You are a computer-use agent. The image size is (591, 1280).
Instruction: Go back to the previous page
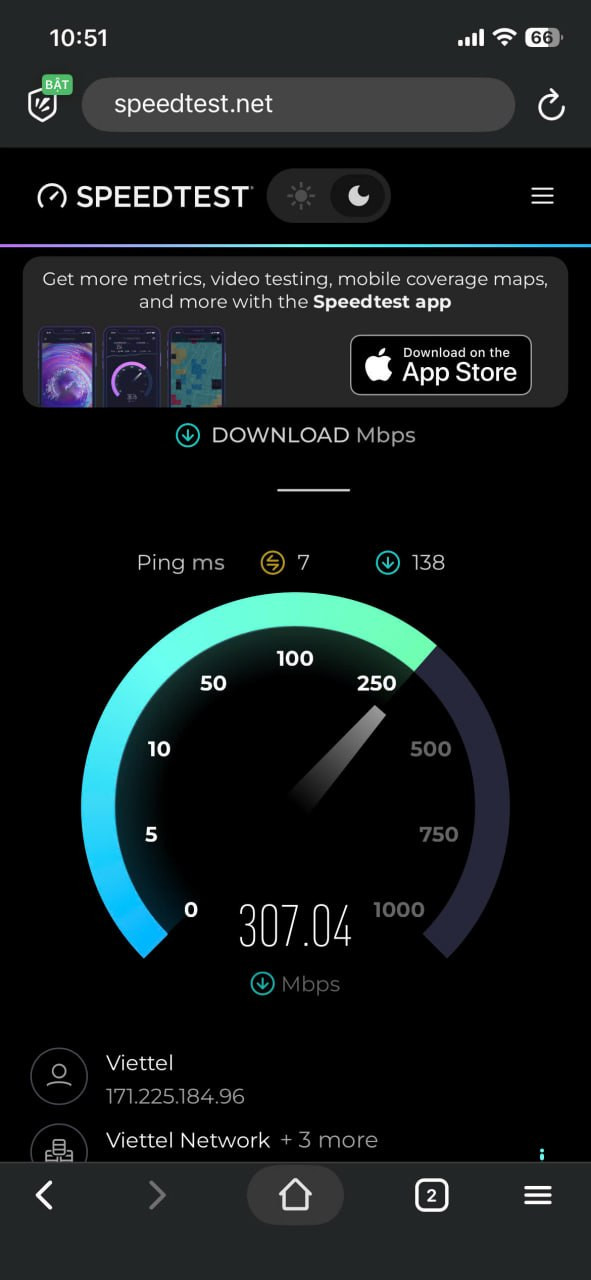pyautogui.click(x=44, y=1195)
